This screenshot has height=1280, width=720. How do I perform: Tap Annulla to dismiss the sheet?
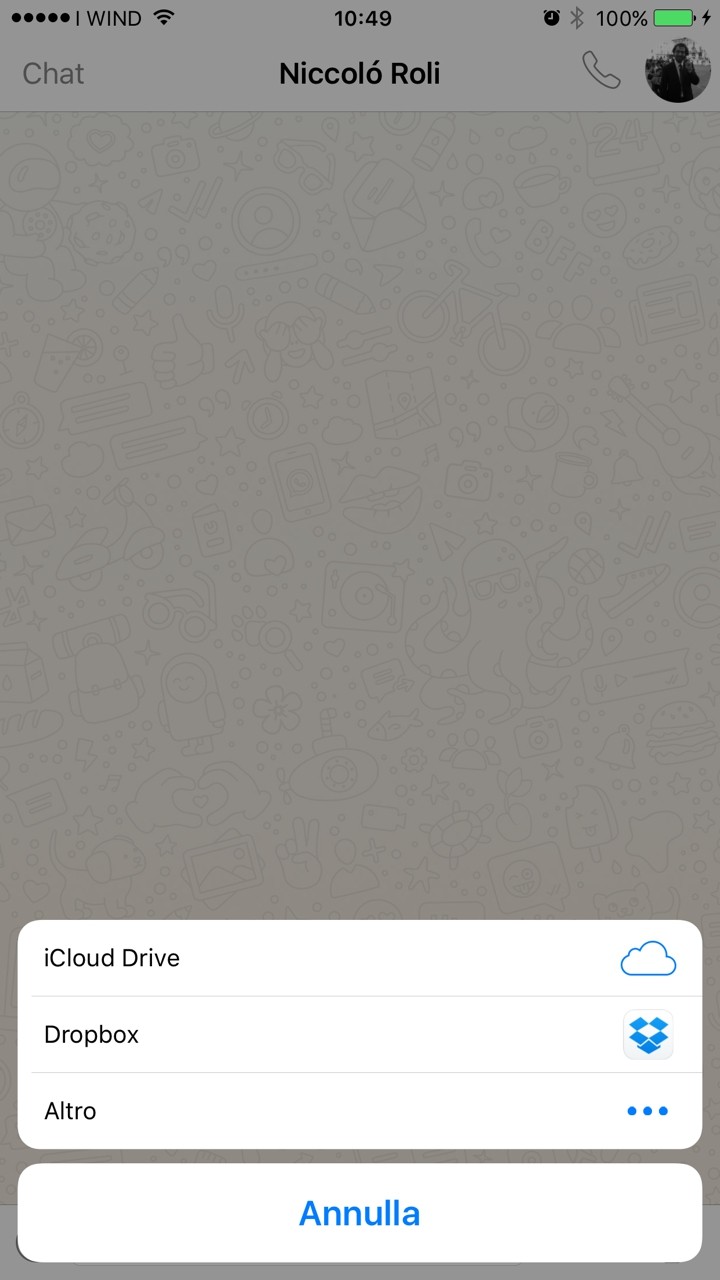[x=360, y=1213]
